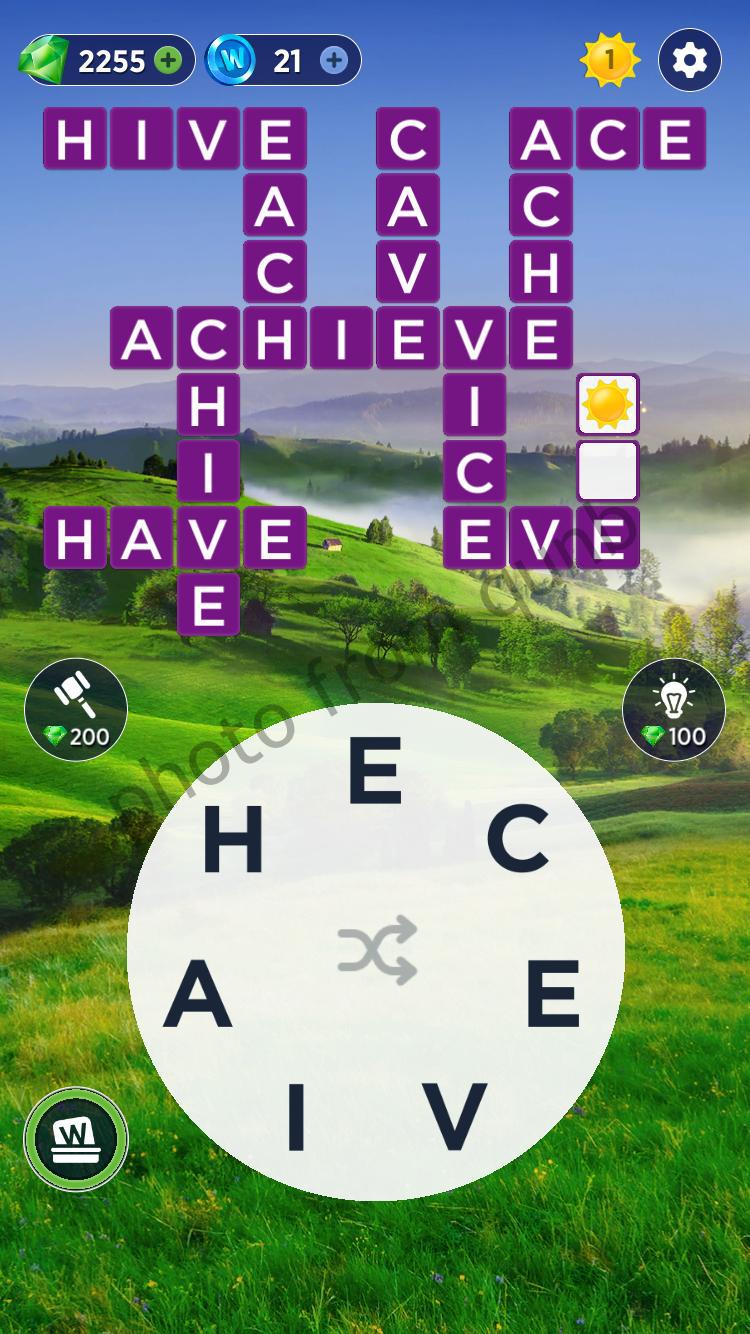Select letter A on the wheel
The width and height of the screenshot is (750, 1334).
click(x=198, y=996)
